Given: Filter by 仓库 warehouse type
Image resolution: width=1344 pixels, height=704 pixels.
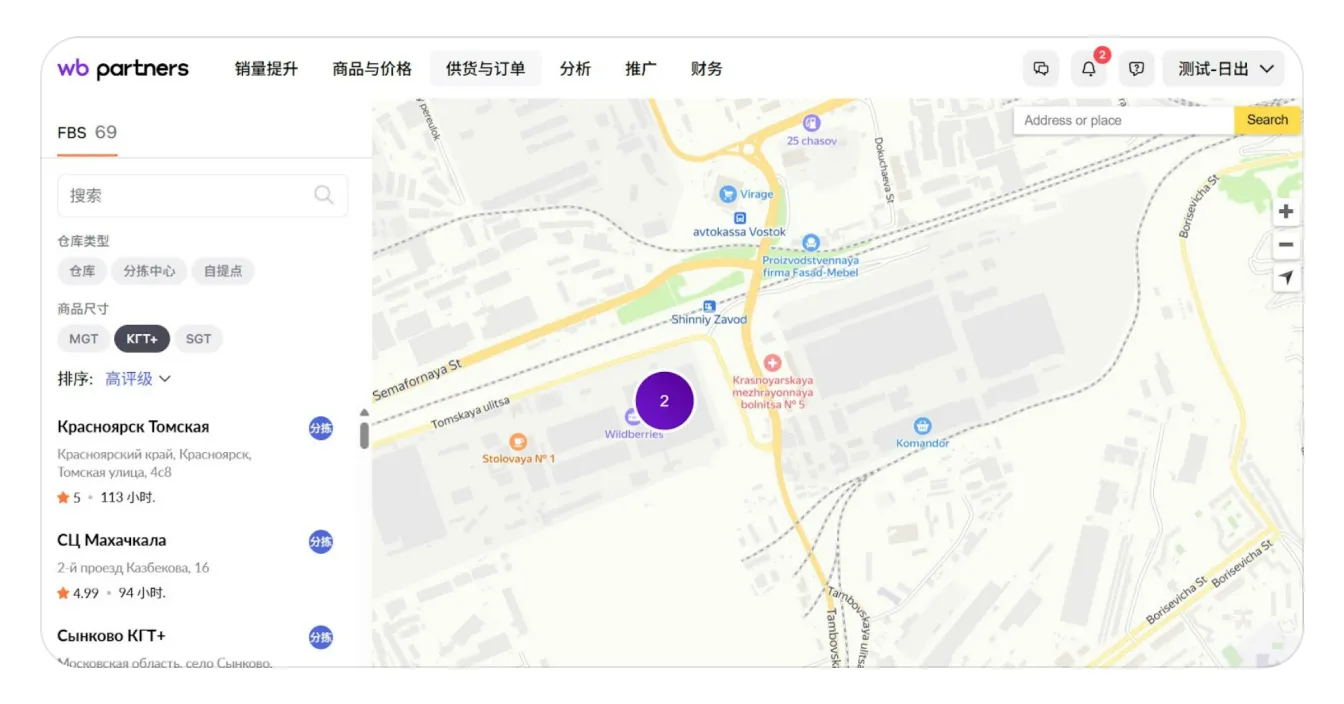Looking at the screenshot, I should pos(82,271).
